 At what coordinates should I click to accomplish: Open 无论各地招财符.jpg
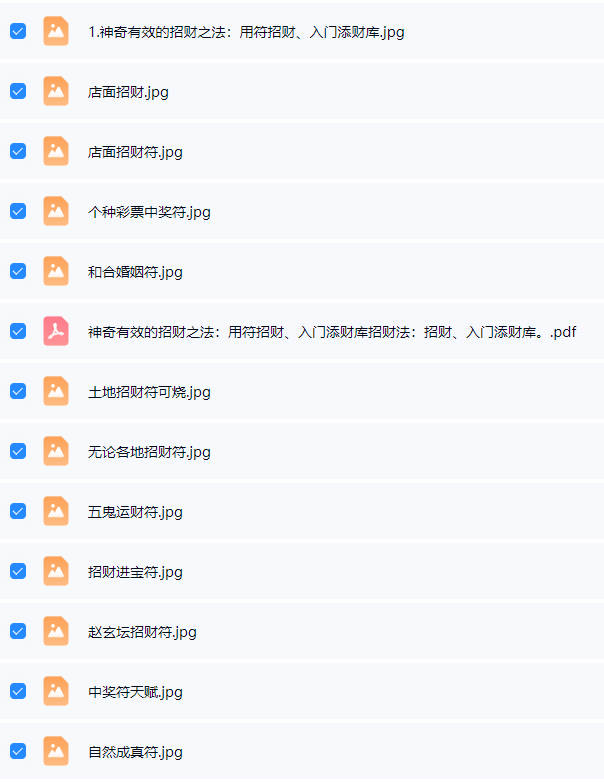point(148,452)
